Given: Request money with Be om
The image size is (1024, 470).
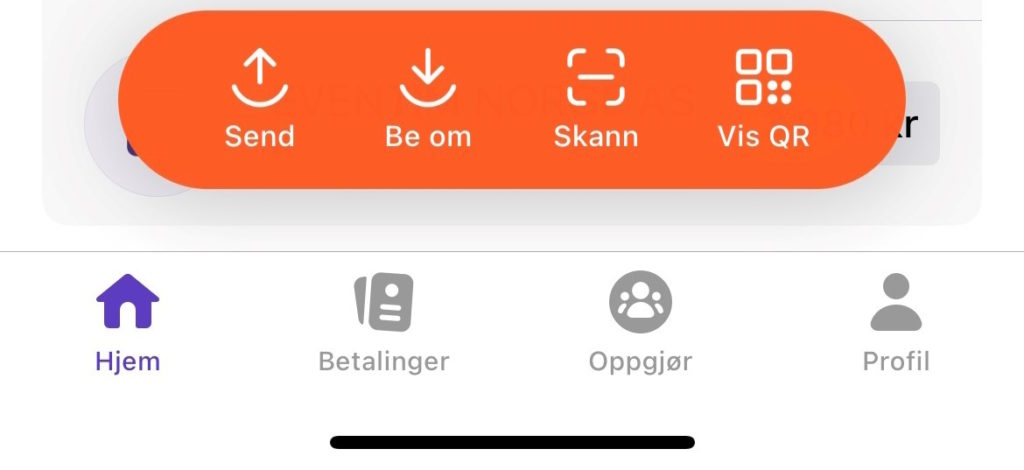Looking at the screenshot, I should point(427,99).
